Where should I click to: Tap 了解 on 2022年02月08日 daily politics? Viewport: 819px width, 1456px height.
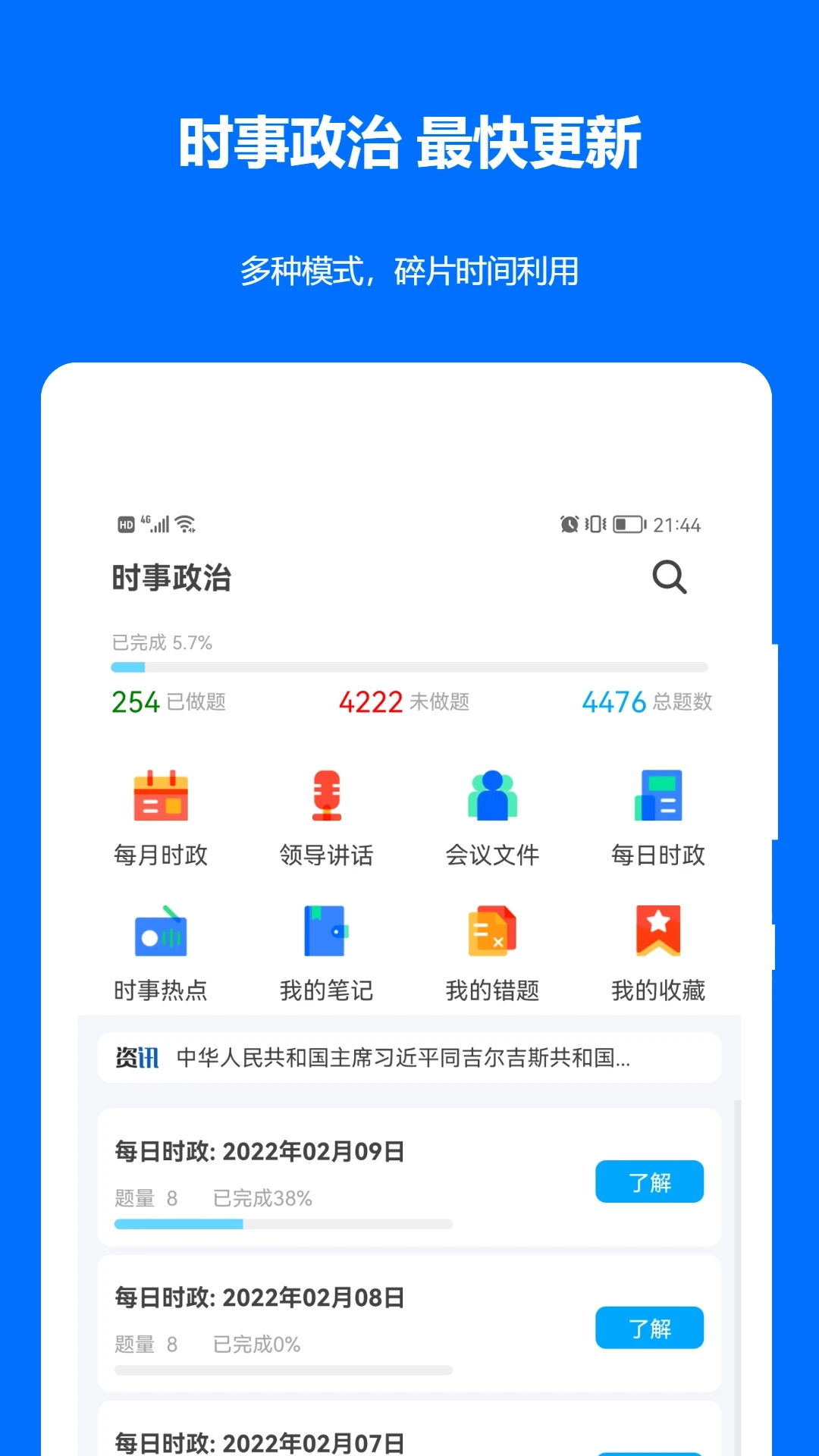(x=649, y=1328)
